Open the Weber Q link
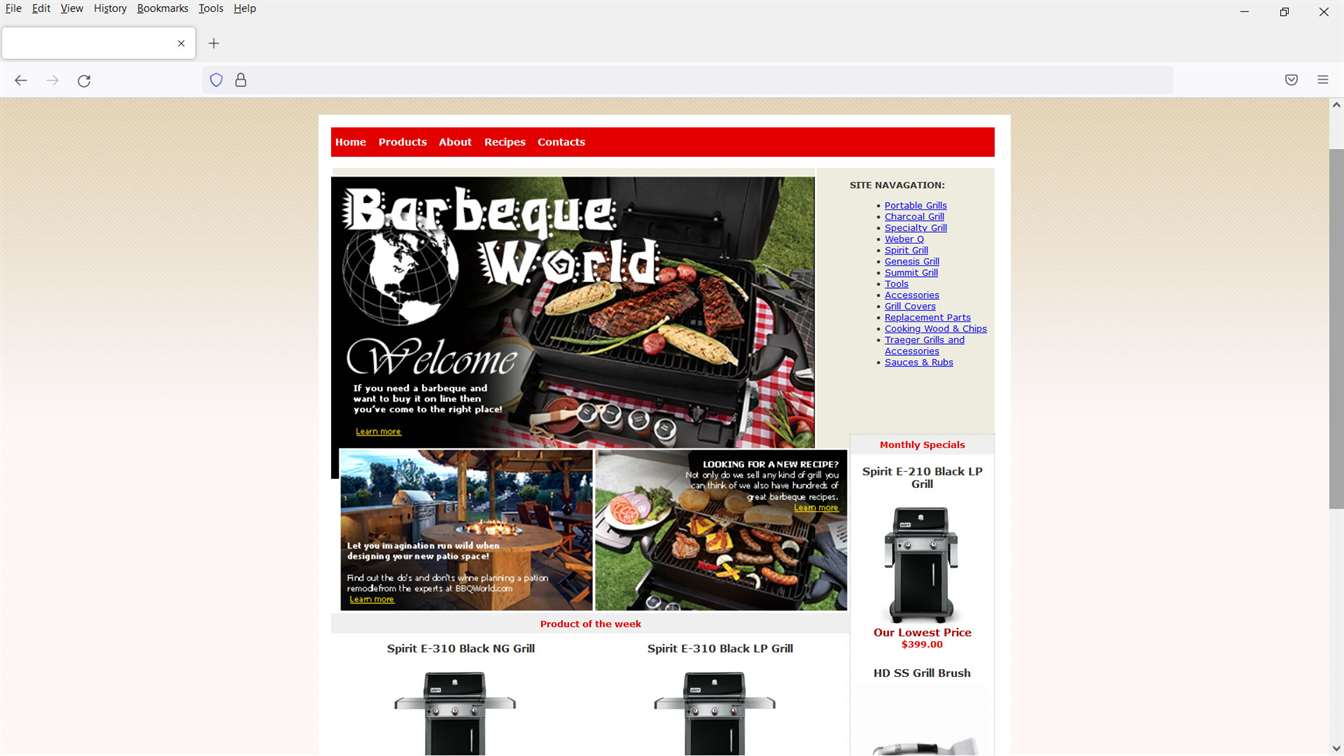 point(904,239)
